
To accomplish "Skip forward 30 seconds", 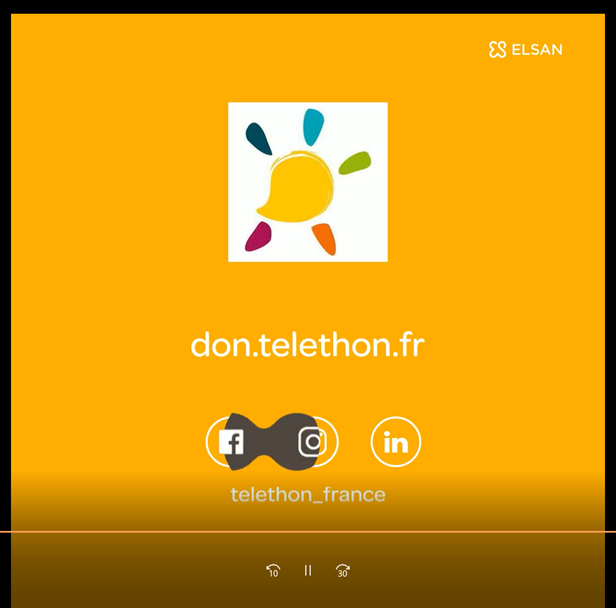I will [343, 570].
